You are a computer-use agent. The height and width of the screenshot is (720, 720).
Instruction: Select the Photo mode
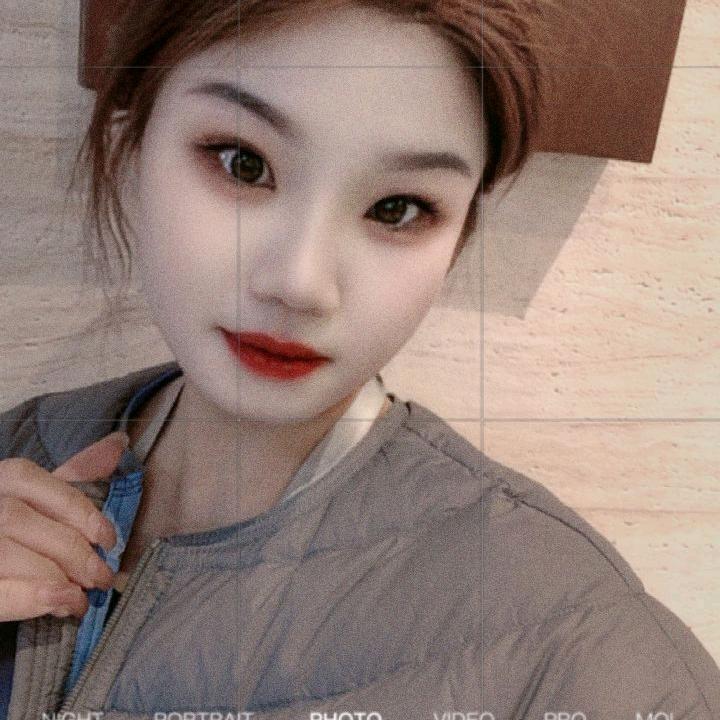tap(346, 715)
